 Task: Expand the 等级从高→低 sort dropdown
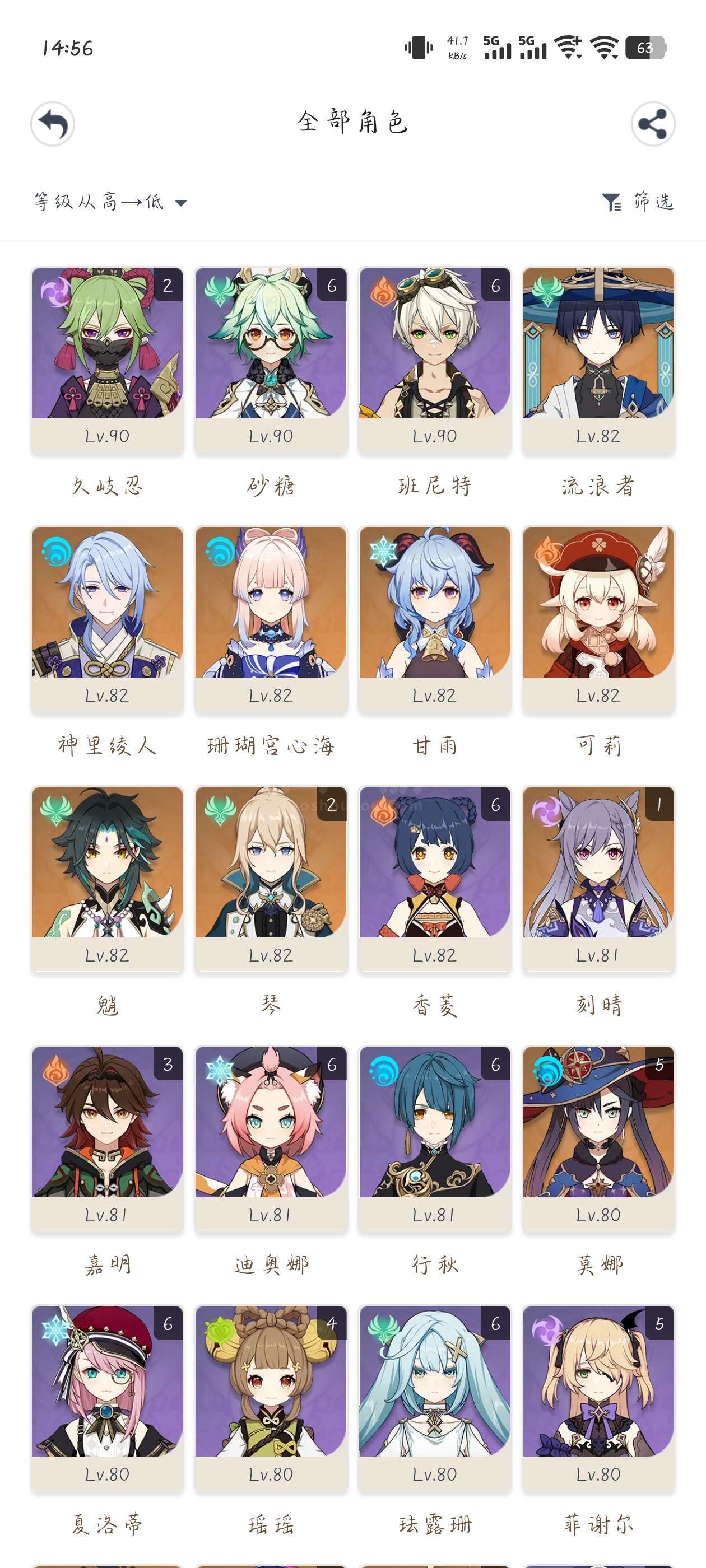pyautogui.click(x=110, y=202)
